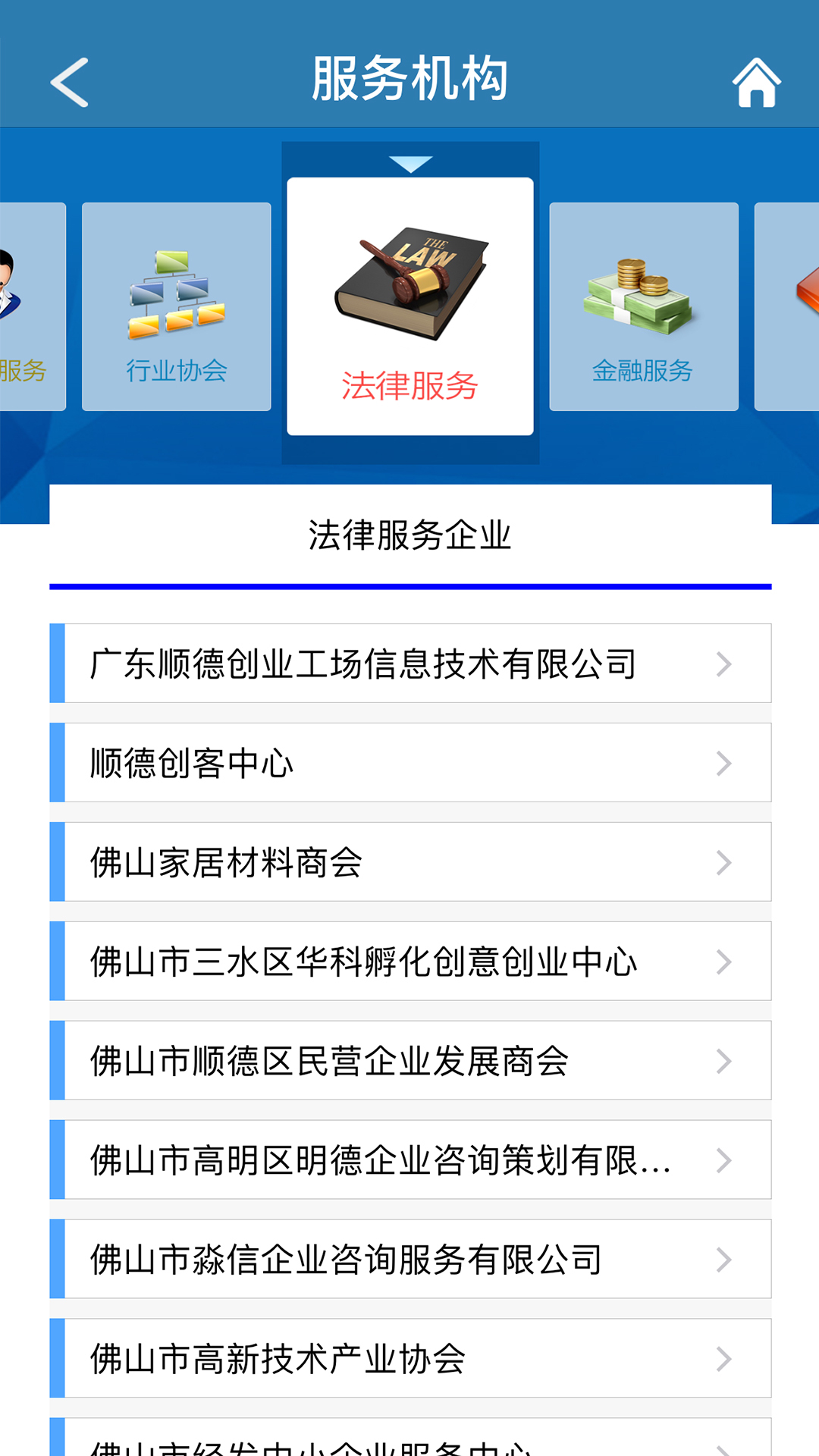
Task: Open the home icon in the header
Action: 756,82
